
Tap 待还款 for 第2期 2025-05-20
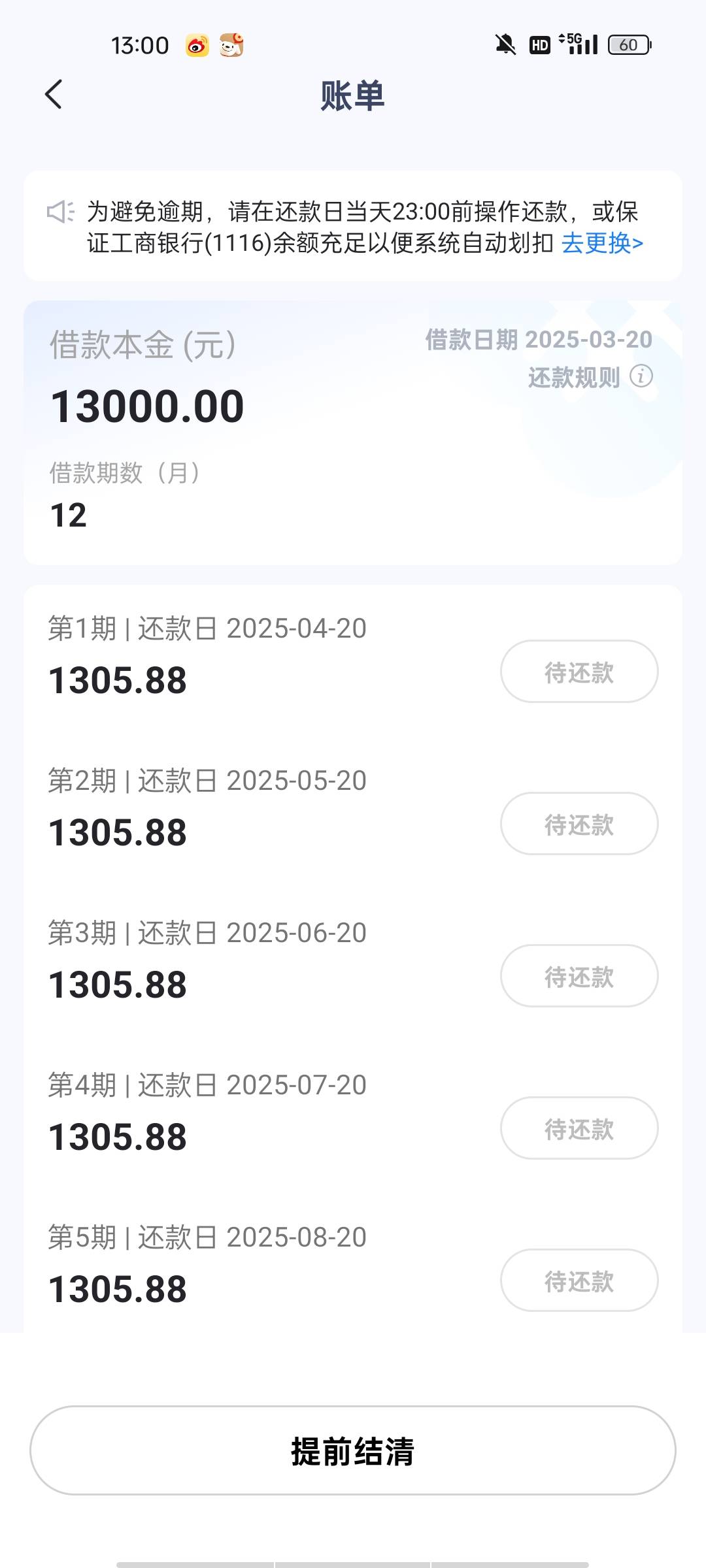click(579, 824)
